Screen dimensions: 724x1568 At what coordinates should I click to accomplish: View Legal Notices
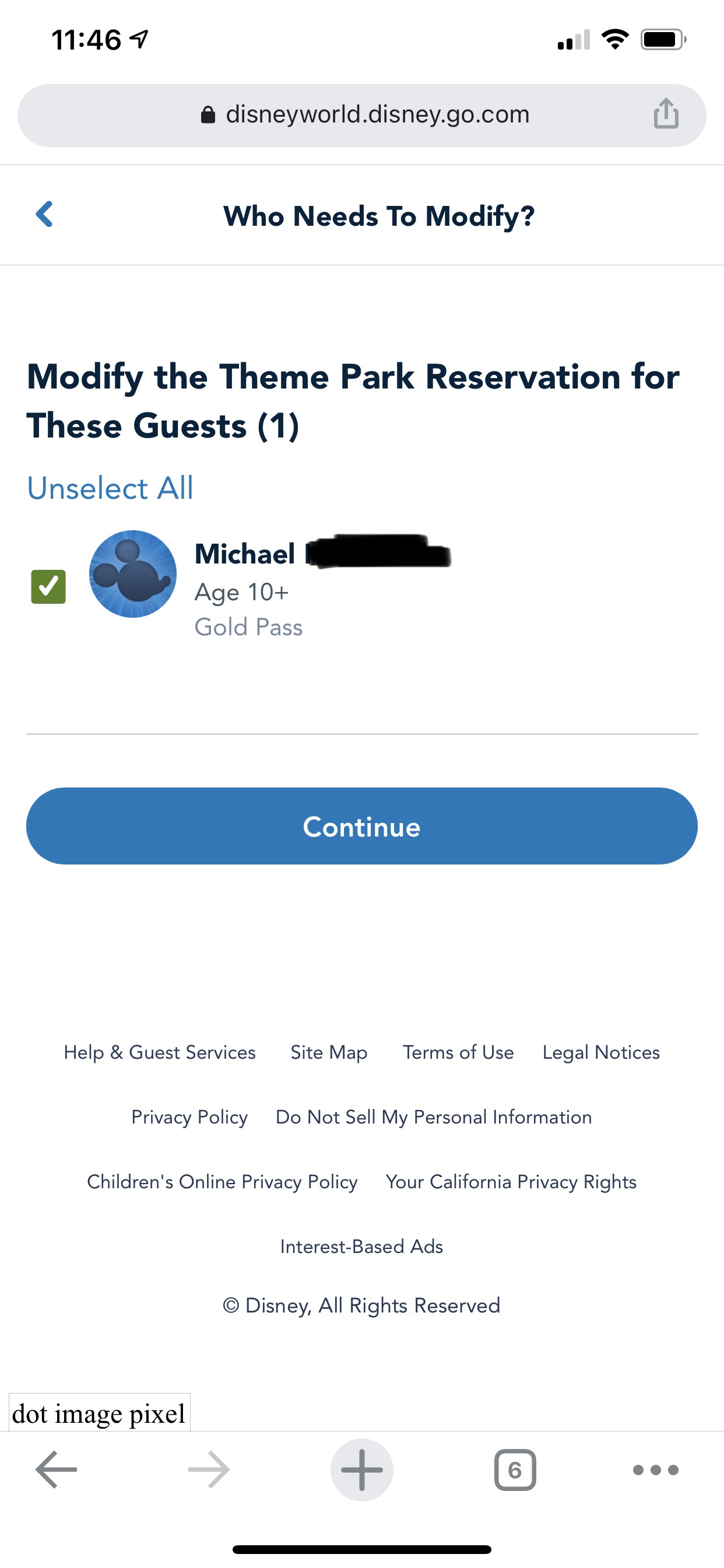tap(600, 1052)
